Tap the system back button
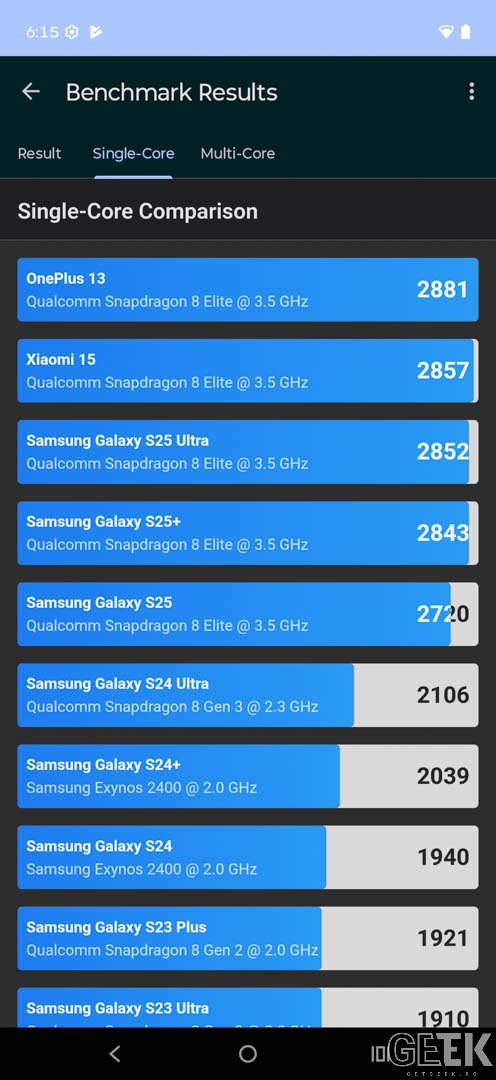Image resolution: width=496 pixels, height=1080 pixels. pyautogui.click(x=115, y=1053)
